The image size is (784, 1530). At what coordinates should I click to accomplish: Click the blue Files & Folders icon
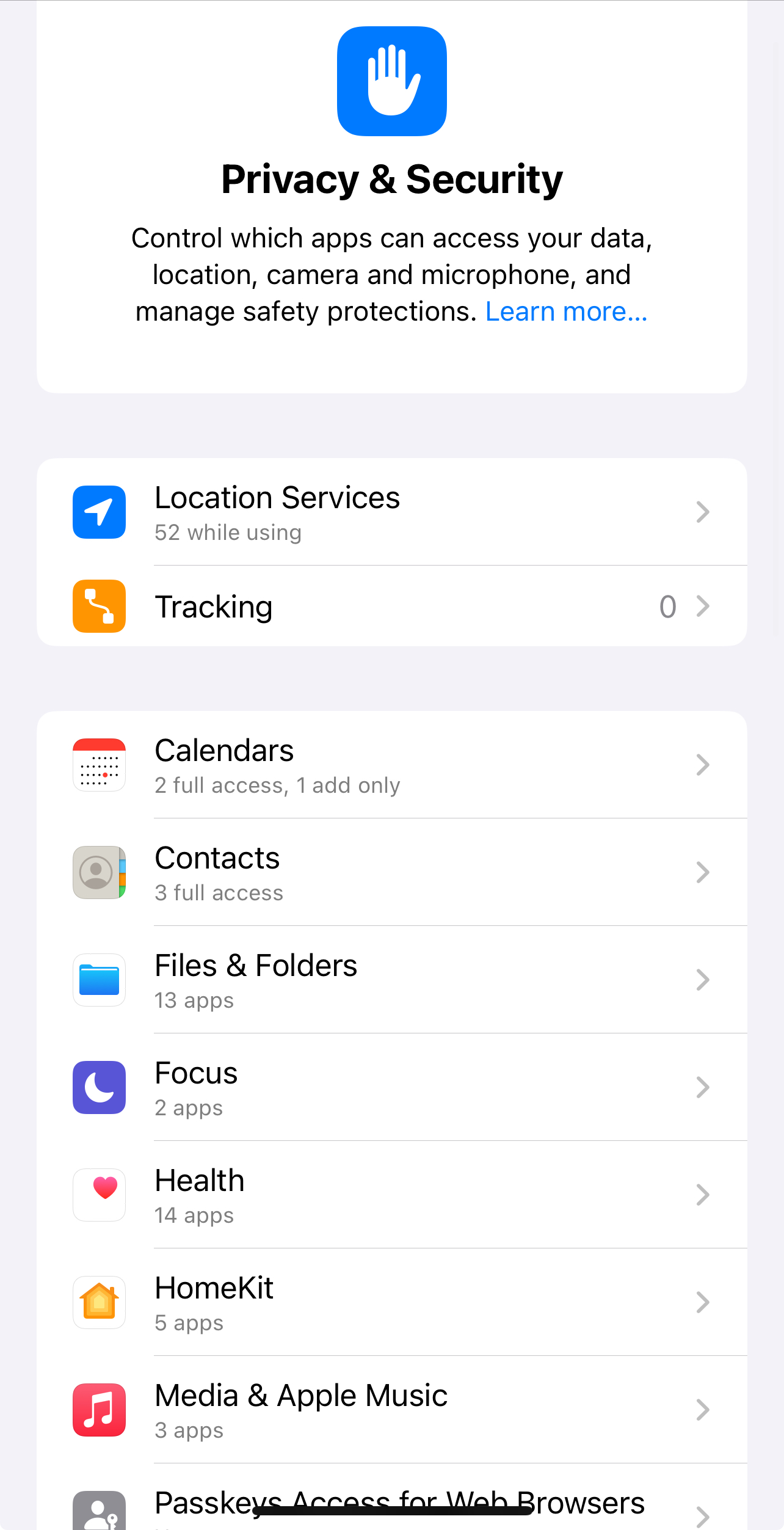(x=99, y=980)
